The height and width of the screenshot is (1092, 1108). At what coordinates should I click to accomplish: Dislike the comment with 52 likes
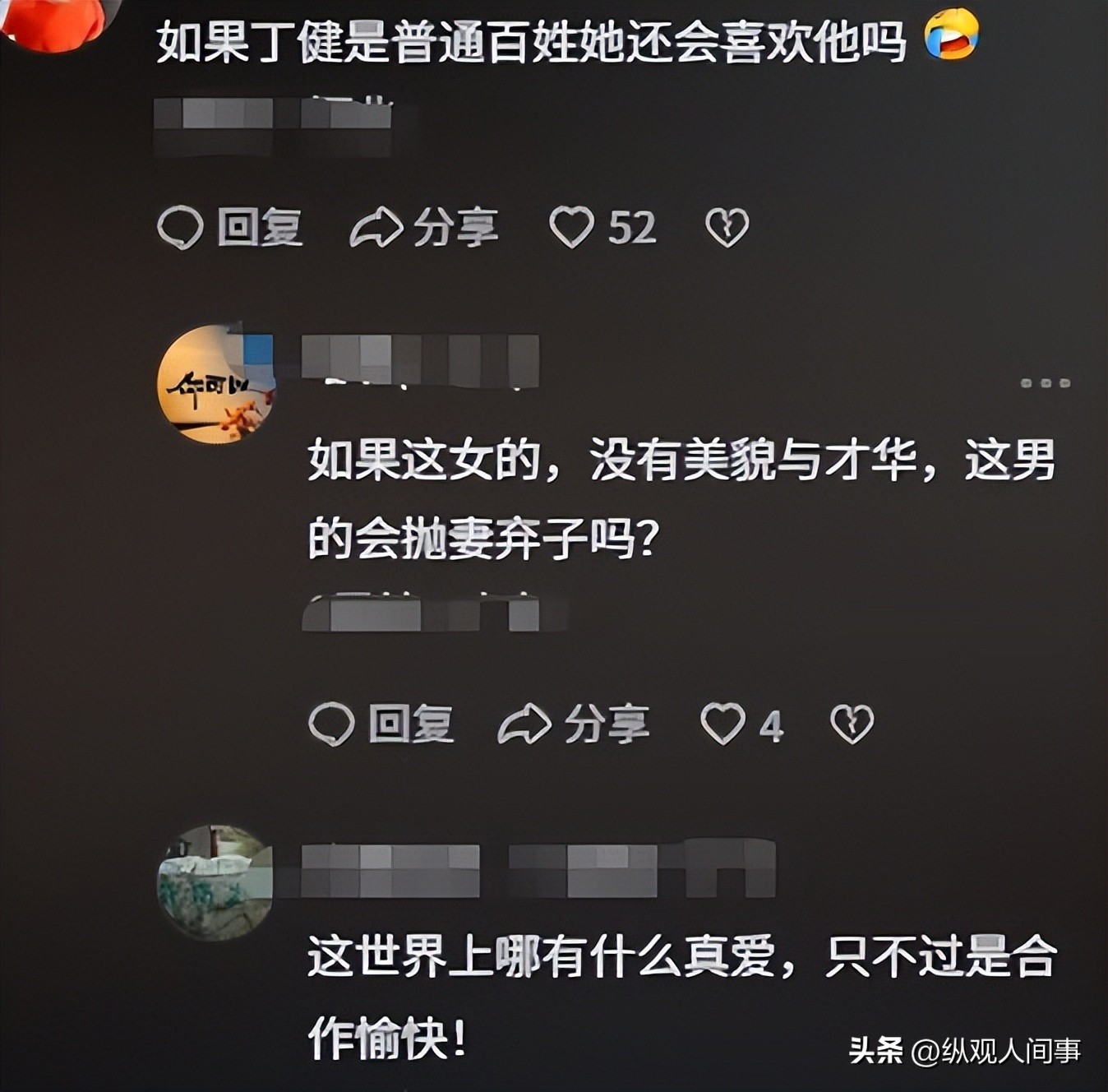point(727,228)
